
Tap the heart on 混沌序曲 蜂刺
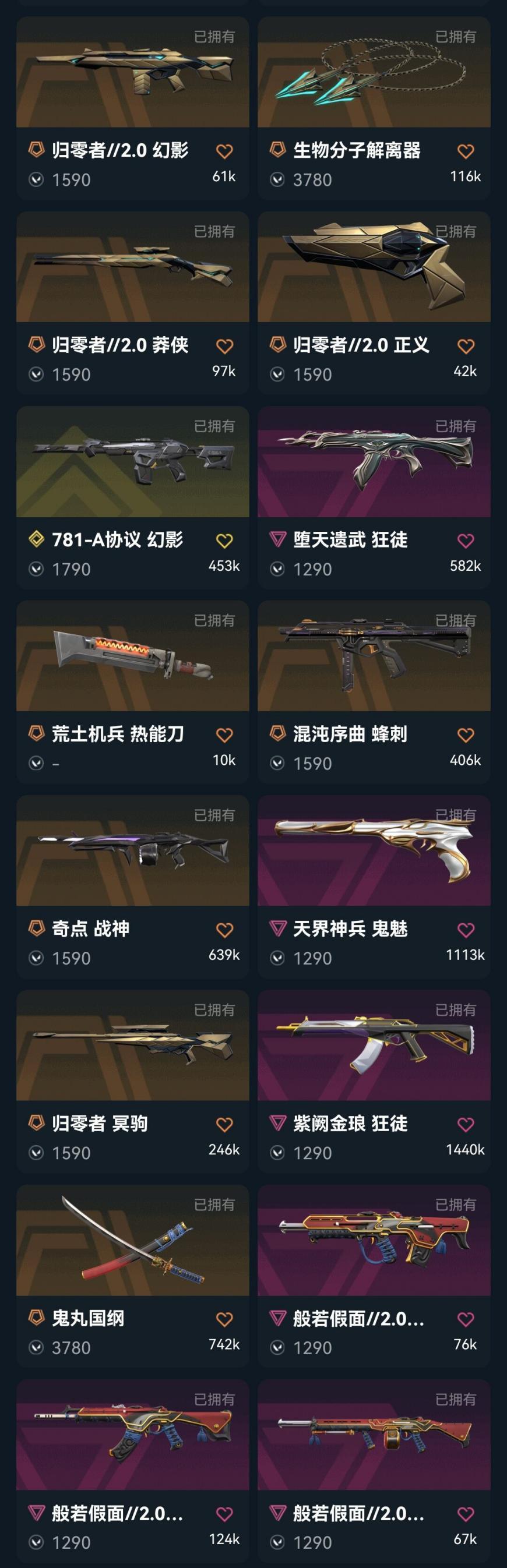point(466,734)
